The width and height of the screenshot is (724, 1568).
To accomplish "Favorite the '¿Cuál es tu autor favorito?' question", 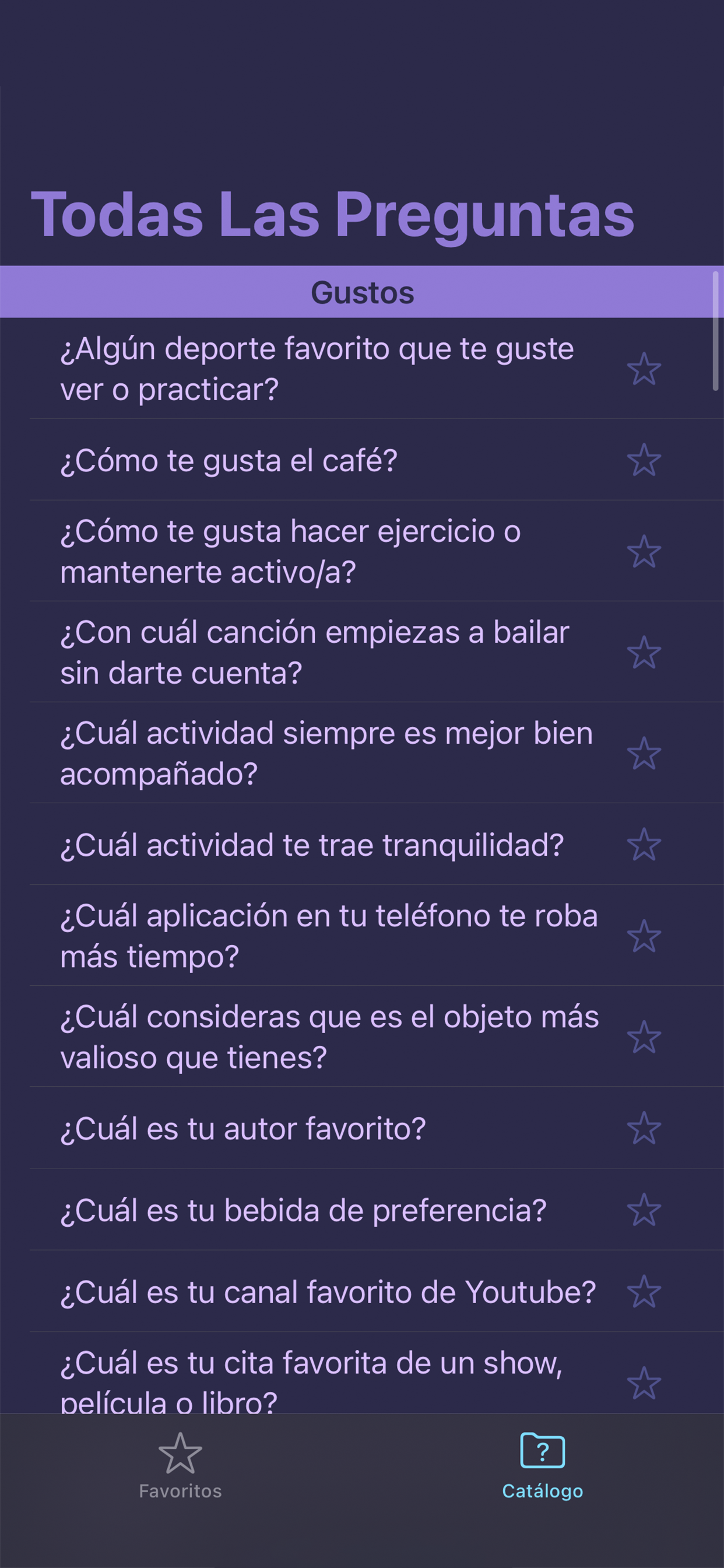I will [644, 1128].
